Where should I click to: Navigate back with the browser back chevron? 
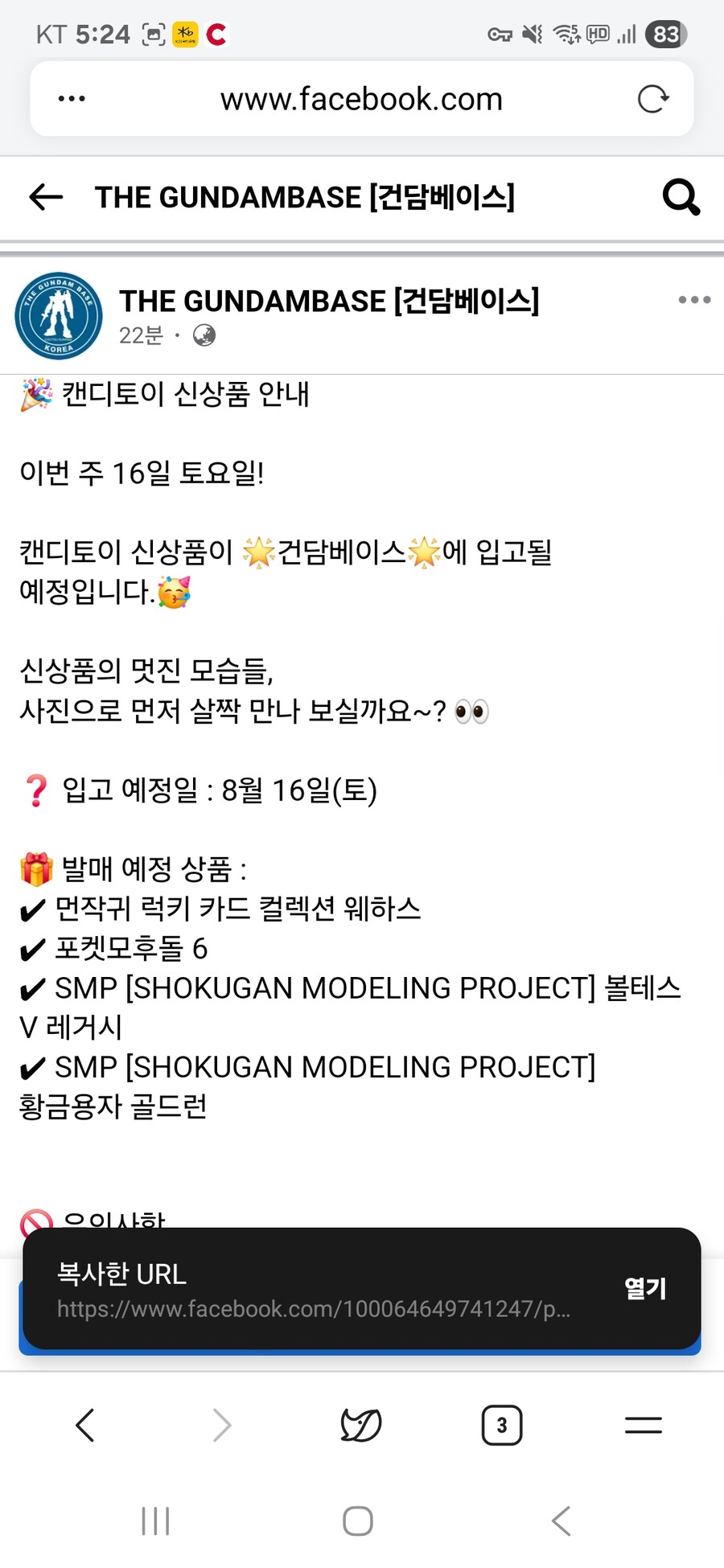[x=85, y=1425]
